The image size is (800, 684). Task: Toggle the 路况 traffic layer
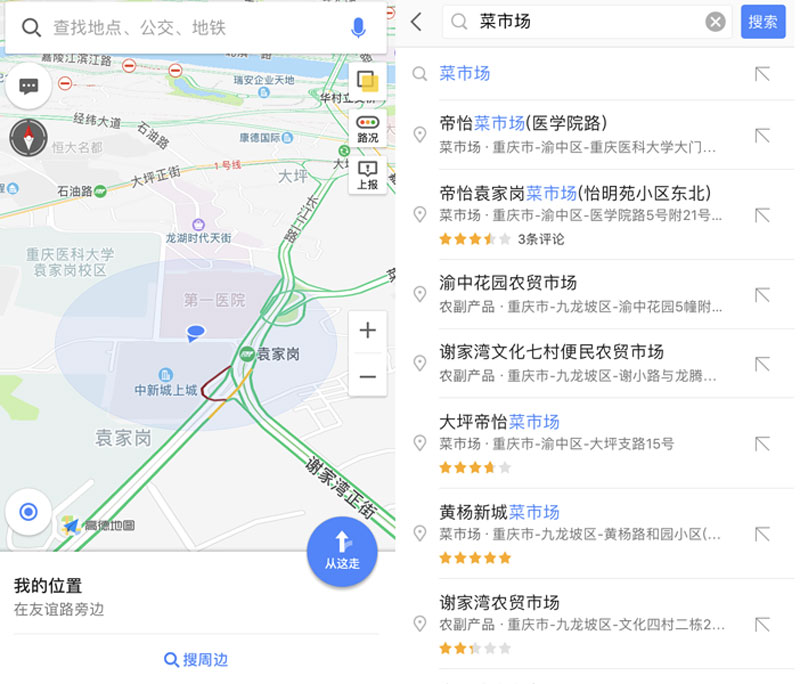coord(367,129)
